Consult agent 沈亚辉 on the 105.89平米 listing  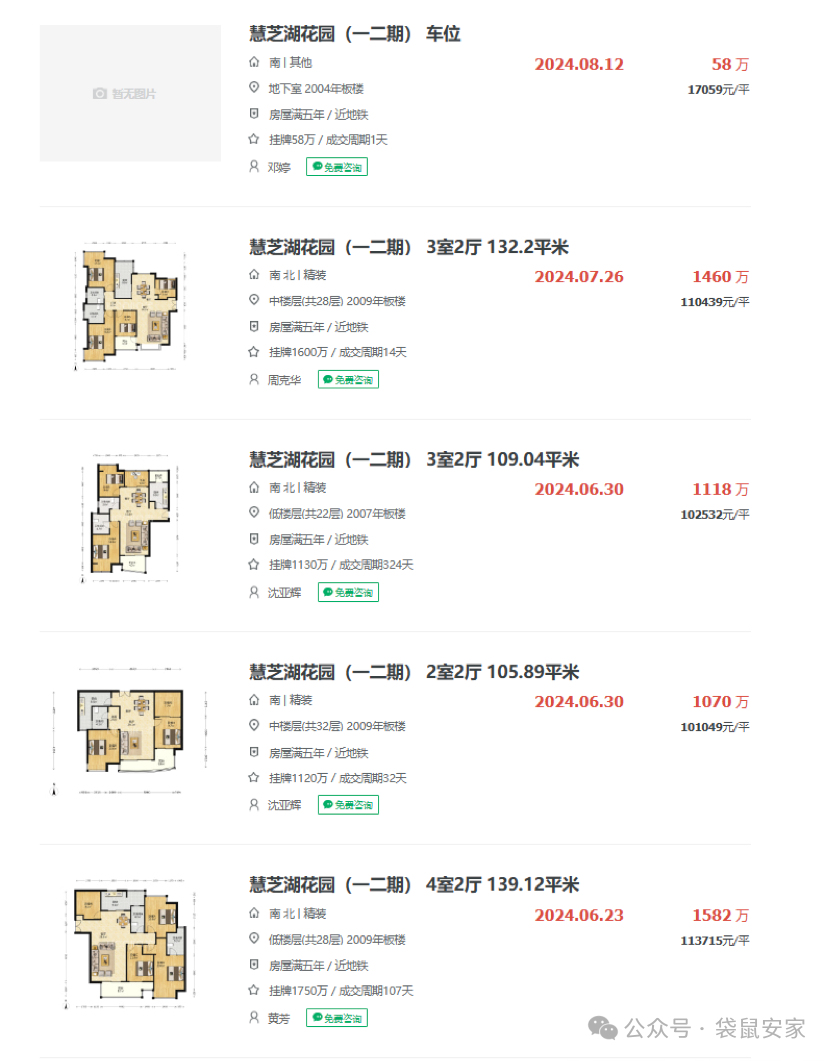coord(348,805)
